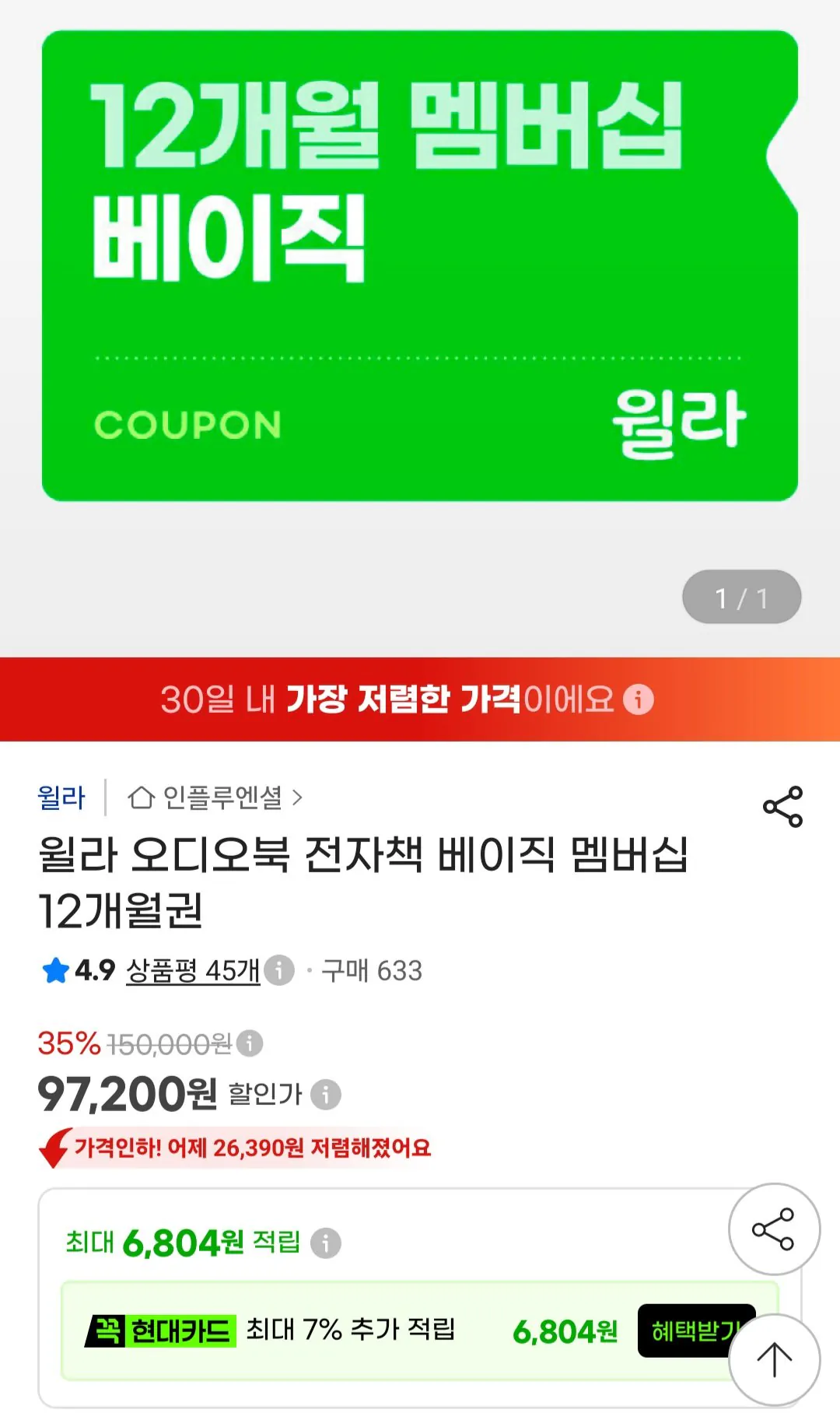The image size is (840, 1427).
Task: Tap info icon on lowest price banner
Action: pos(639,699)
